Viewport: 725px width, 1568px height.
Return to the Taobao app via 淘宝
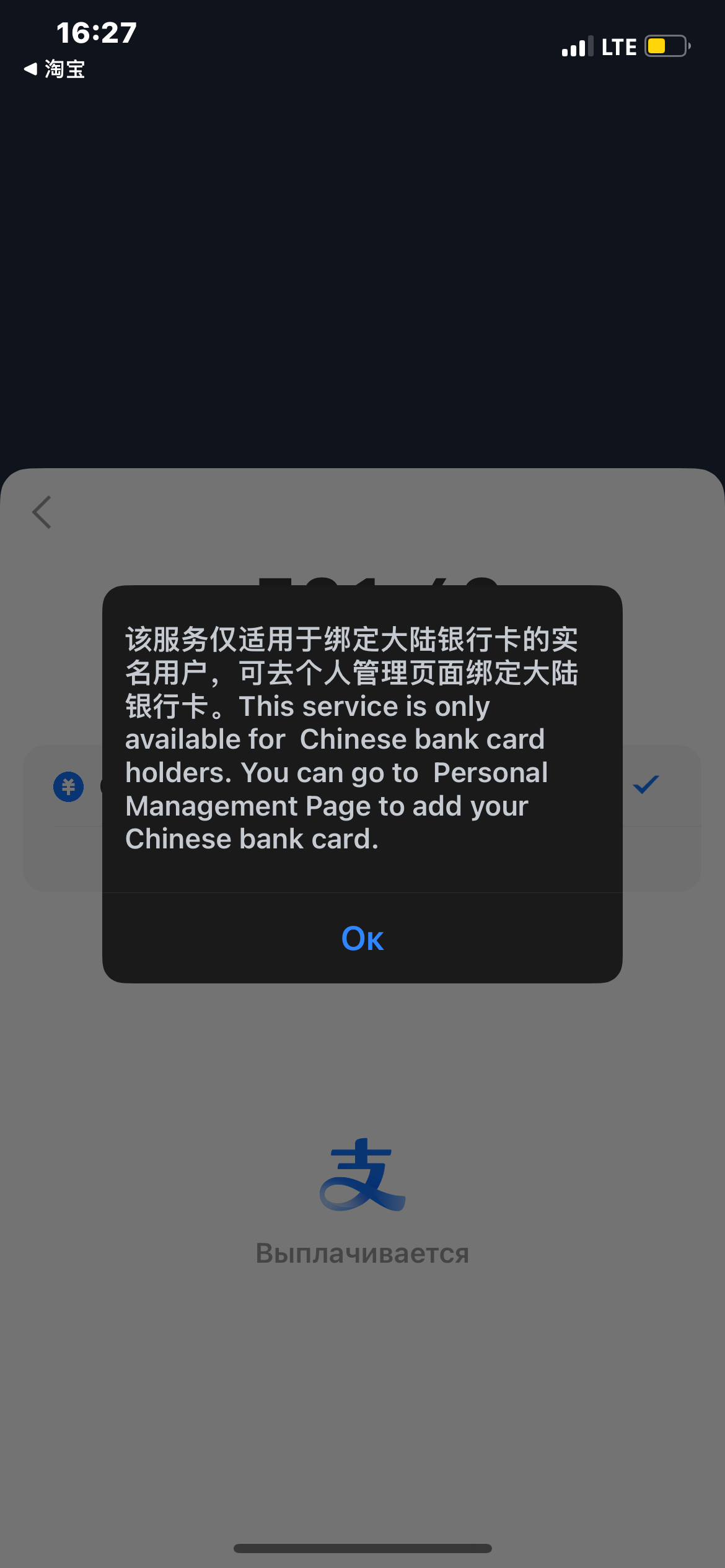click(55, 69)
